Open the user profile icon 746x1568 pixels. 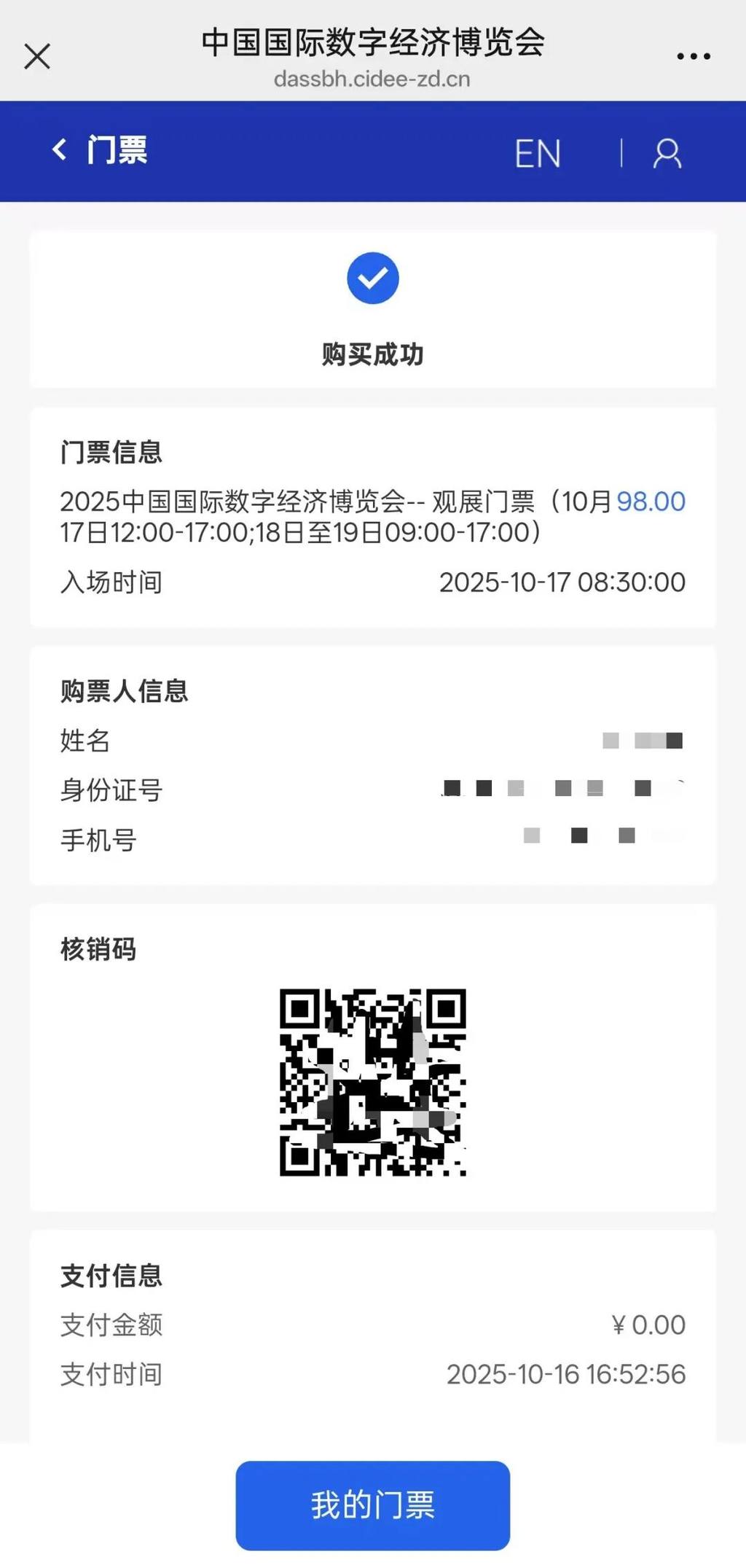coord(667,154)
